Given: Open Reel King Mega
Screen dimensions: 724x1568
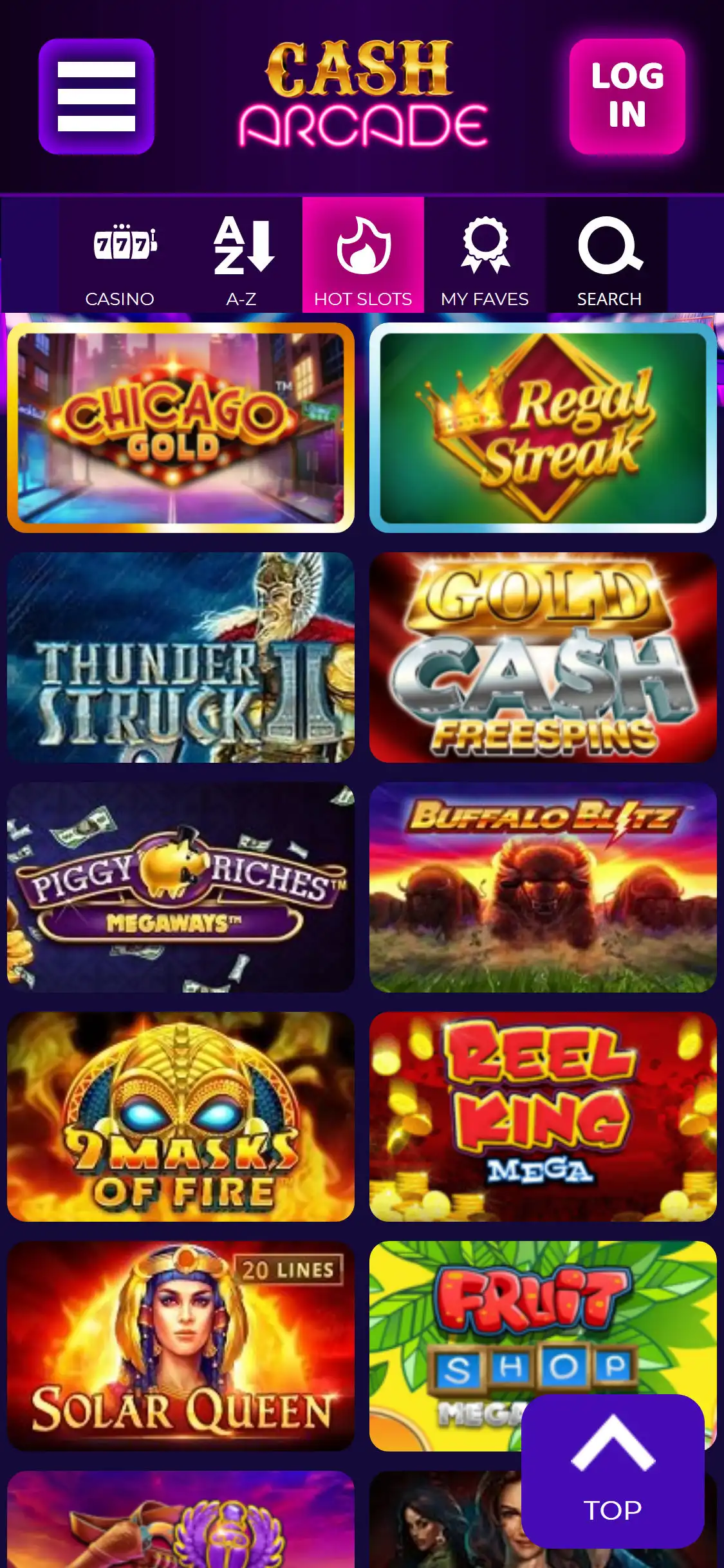Looking at the screenshot, I should pos(543,1117).
